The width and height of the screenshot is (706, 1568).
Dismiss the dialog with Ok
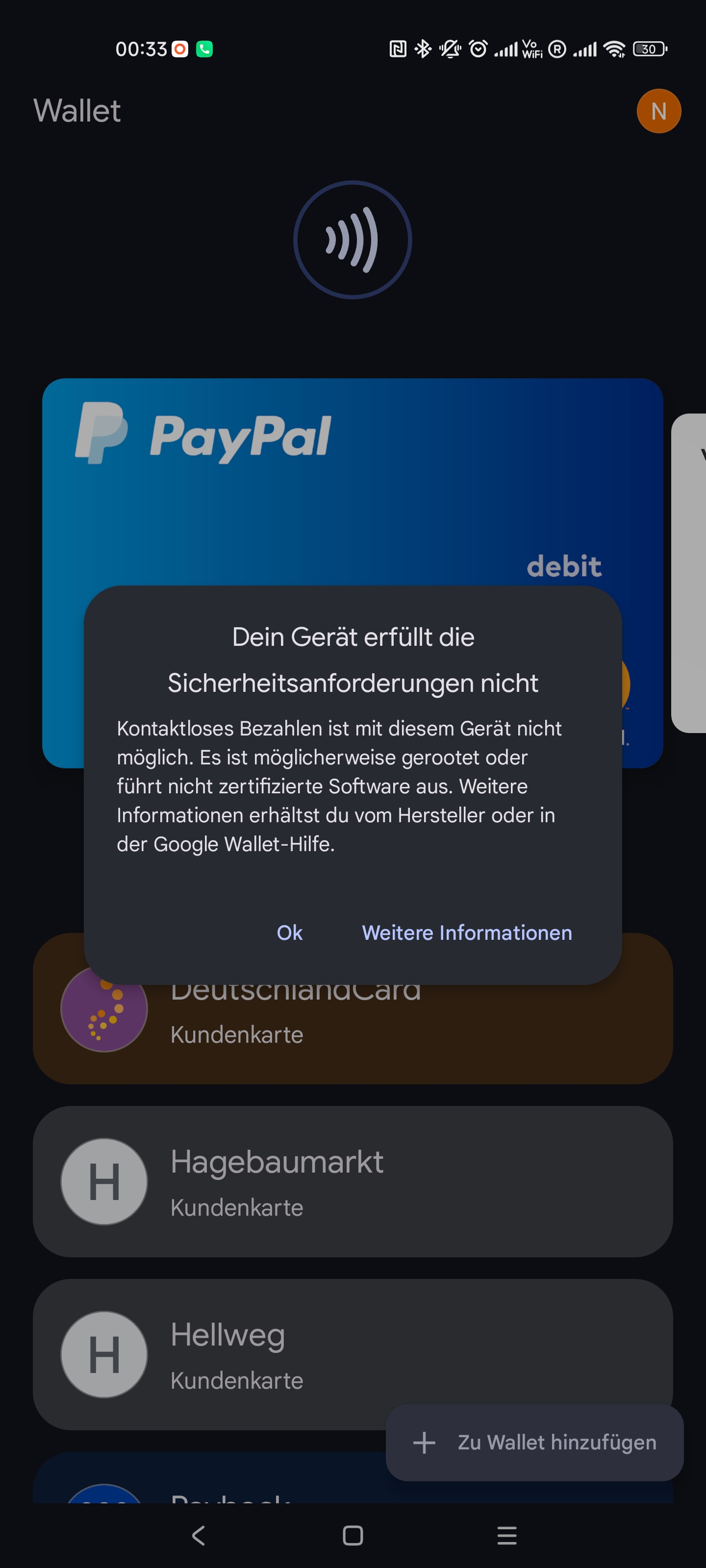coord(289,932)
